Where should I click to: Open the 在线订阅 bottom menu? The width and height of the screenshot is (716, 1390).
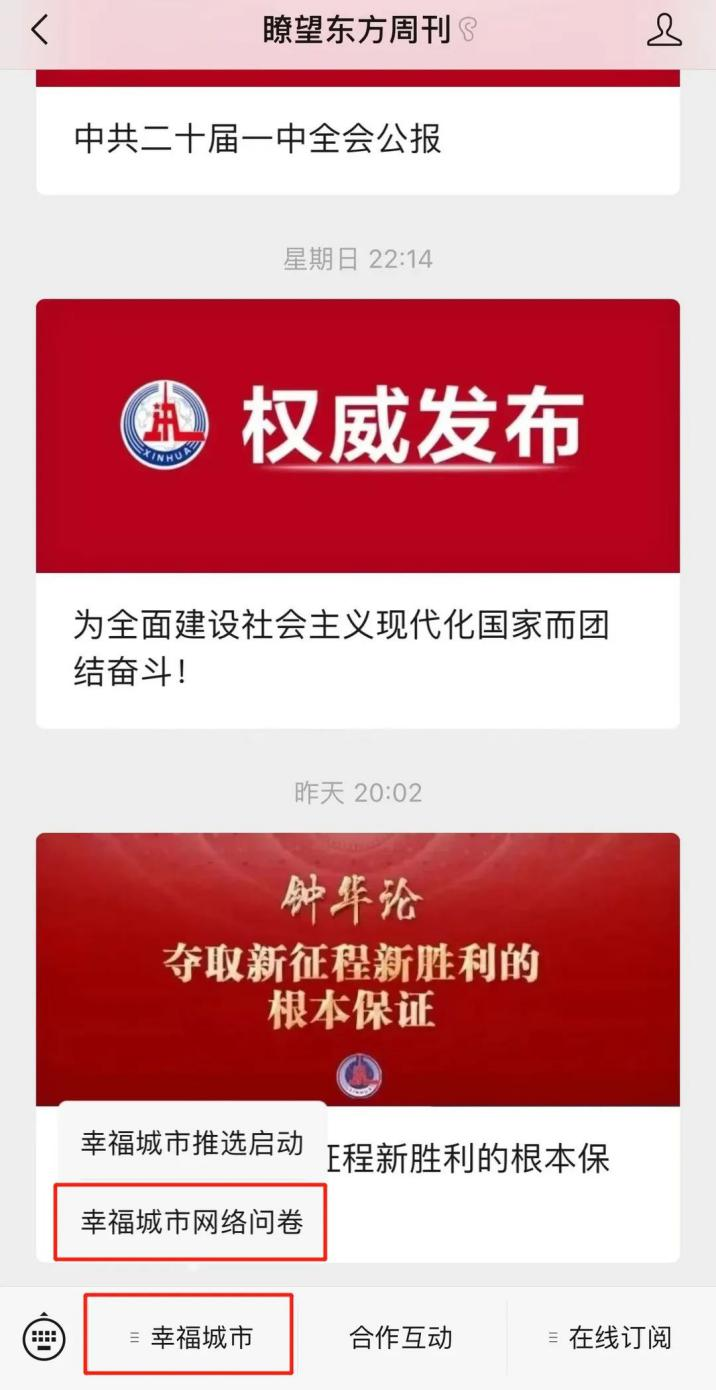coord(610,1337)
